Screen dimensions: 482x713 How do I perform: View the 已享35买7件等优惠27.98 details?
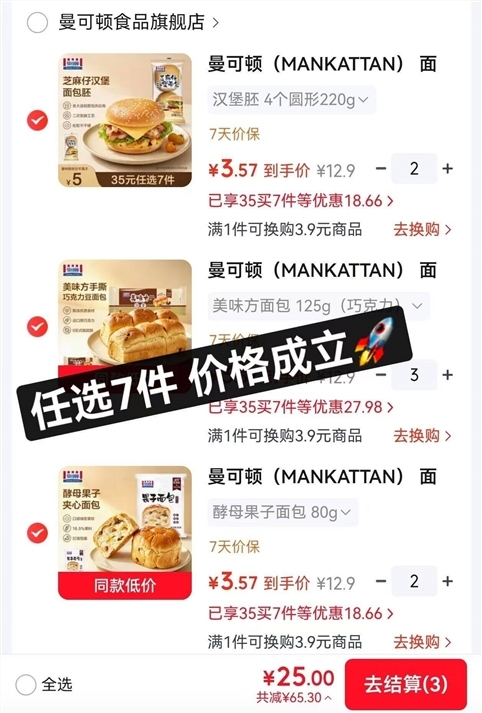301,407
